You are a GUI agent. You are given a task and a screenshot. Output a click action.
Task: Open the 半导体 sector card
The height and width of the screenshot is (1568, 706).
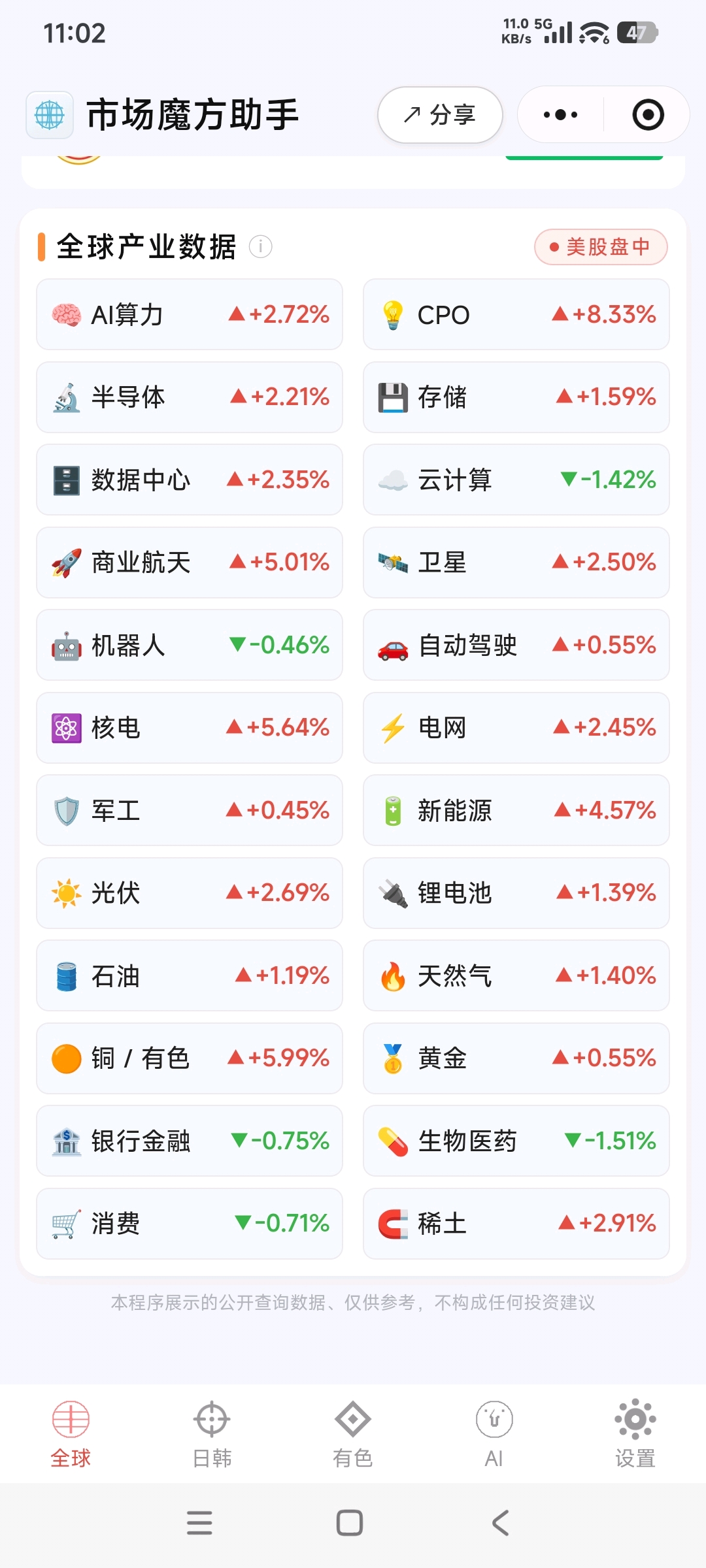[190, 397]
